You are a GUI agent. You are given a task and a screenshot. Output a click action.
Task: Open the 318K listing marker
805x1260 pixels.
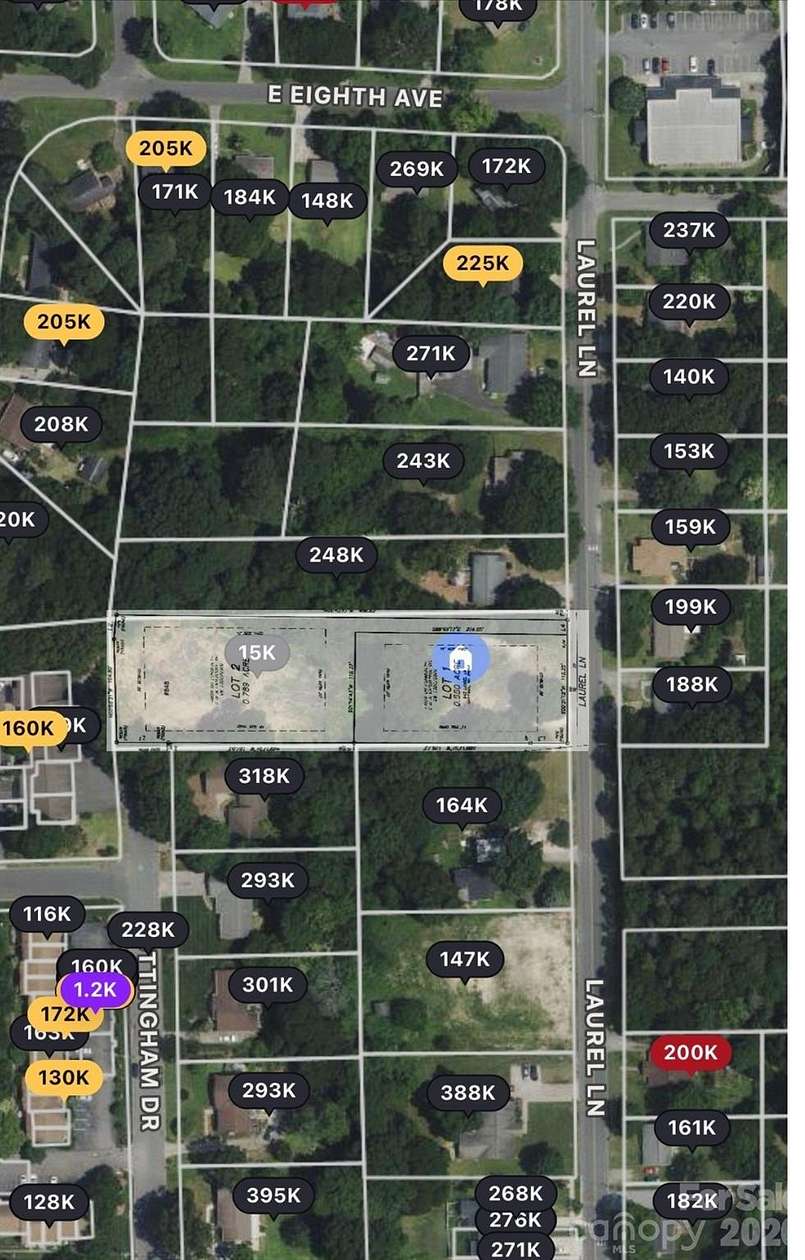[x=264, y=775]
